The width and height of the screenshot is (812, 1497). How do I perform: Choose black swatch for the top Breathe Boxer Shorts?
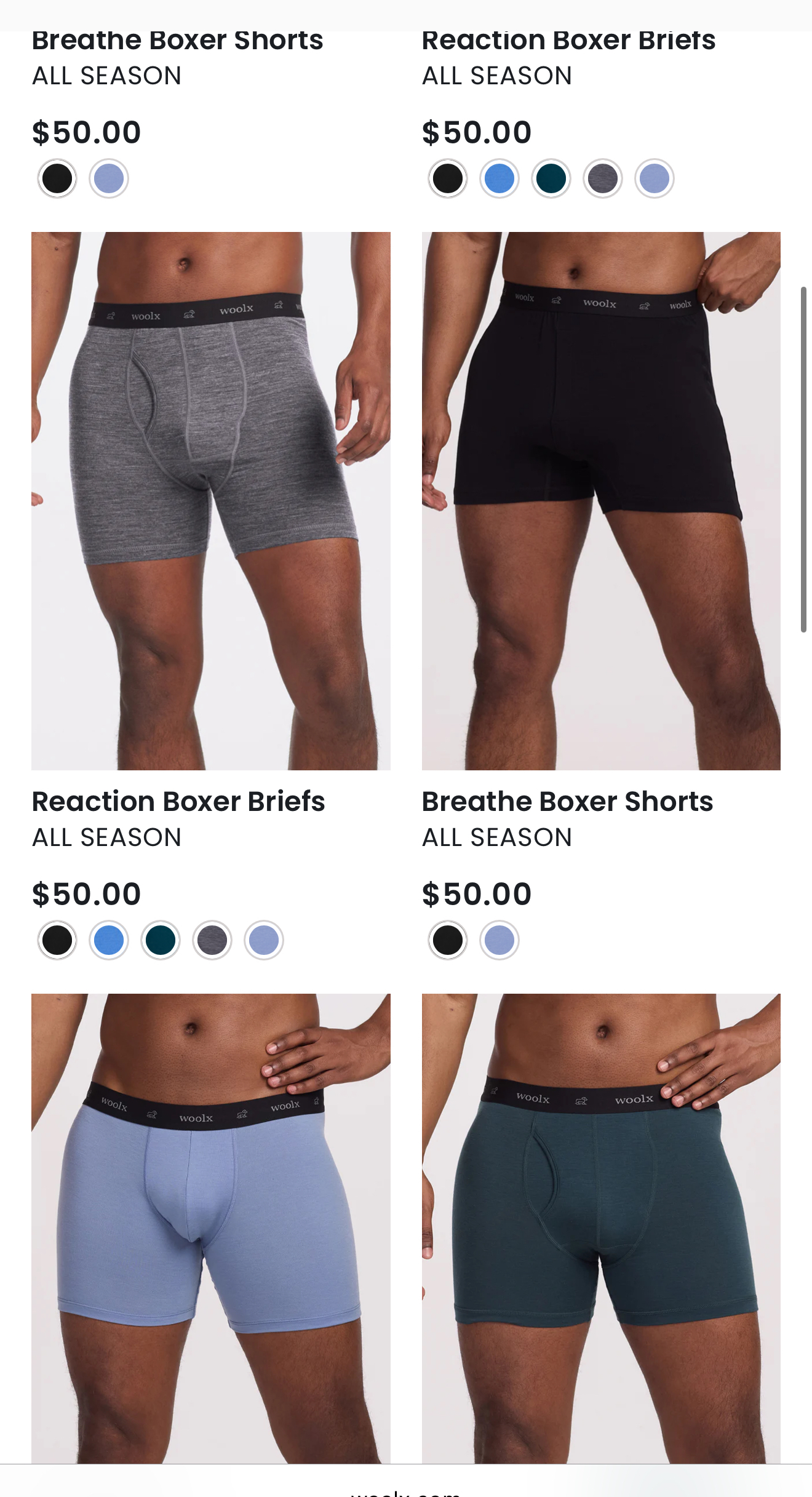57,178
